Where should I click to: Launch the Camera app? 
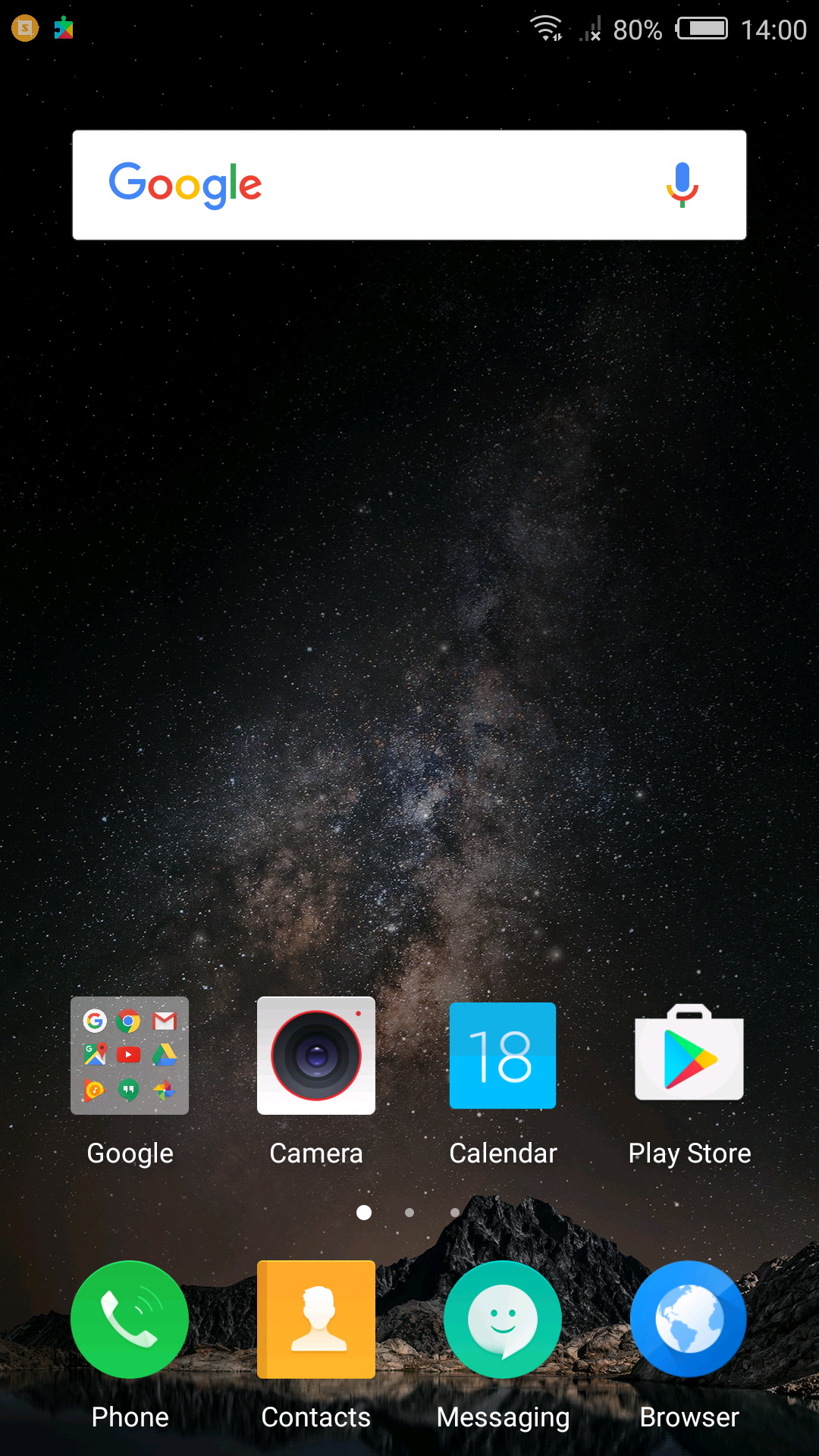(316, 1056)
